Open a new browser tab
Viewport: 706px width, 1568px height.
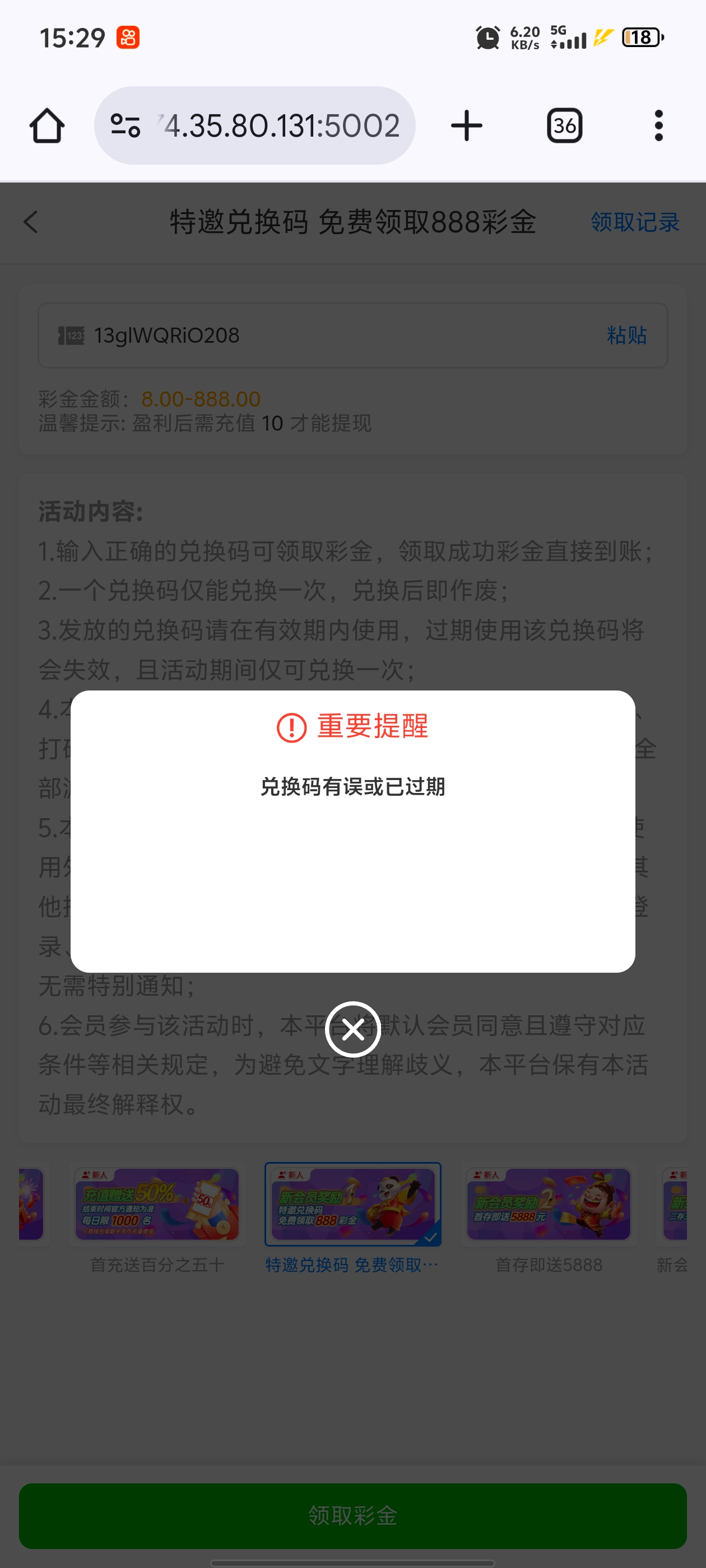point(467,126)
